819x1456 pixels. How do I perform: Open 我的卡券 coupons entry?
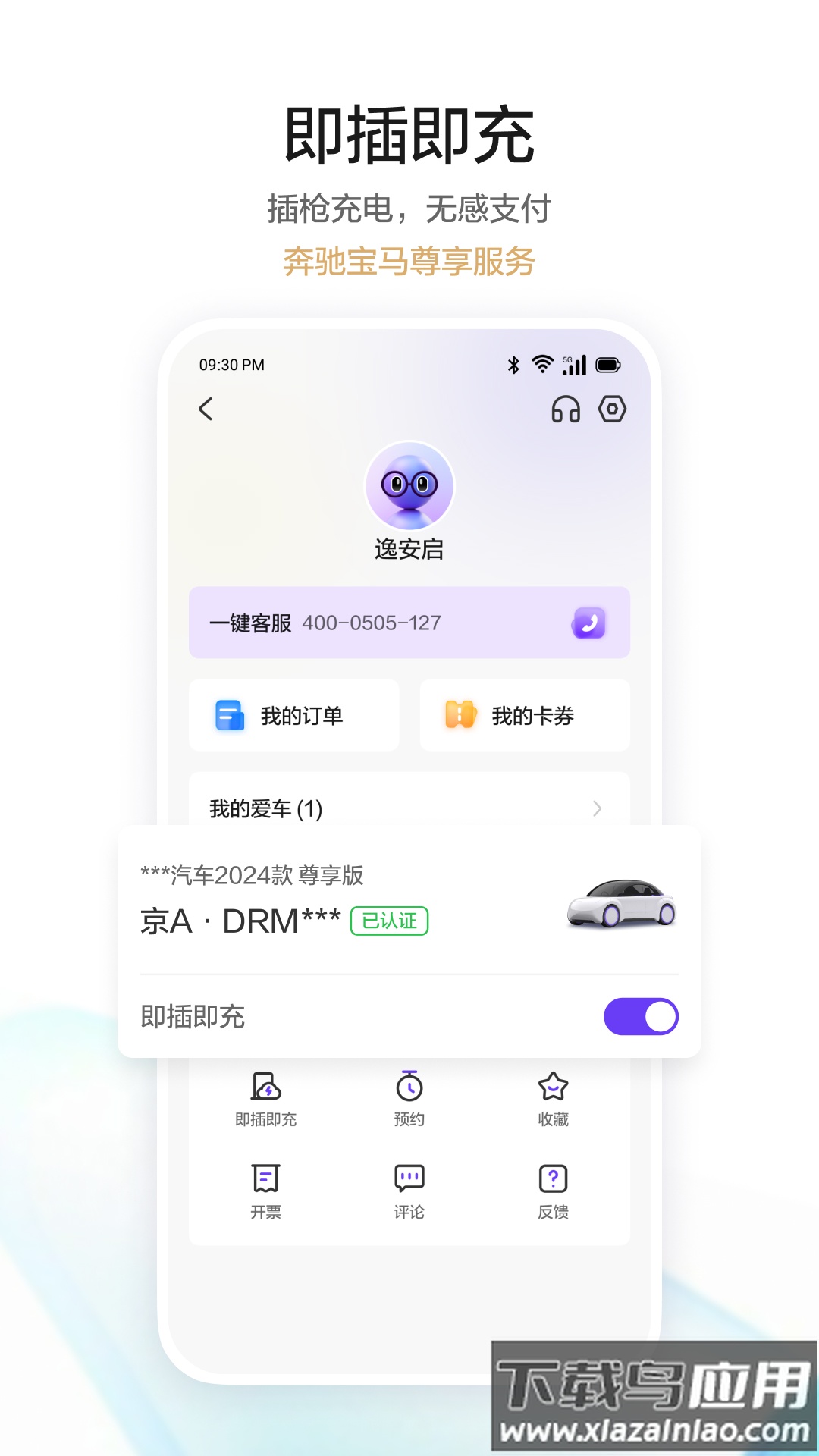524,715
